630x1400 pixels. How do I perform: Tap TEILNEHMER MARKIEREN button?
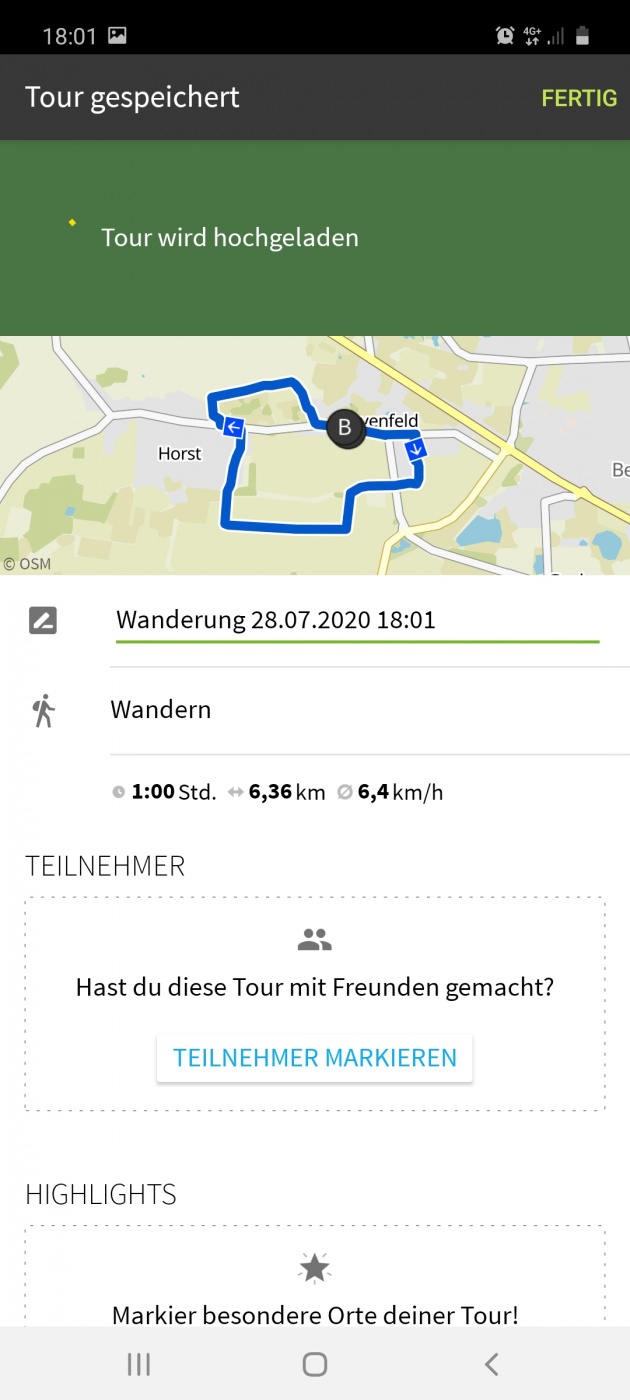point(315,1058)
